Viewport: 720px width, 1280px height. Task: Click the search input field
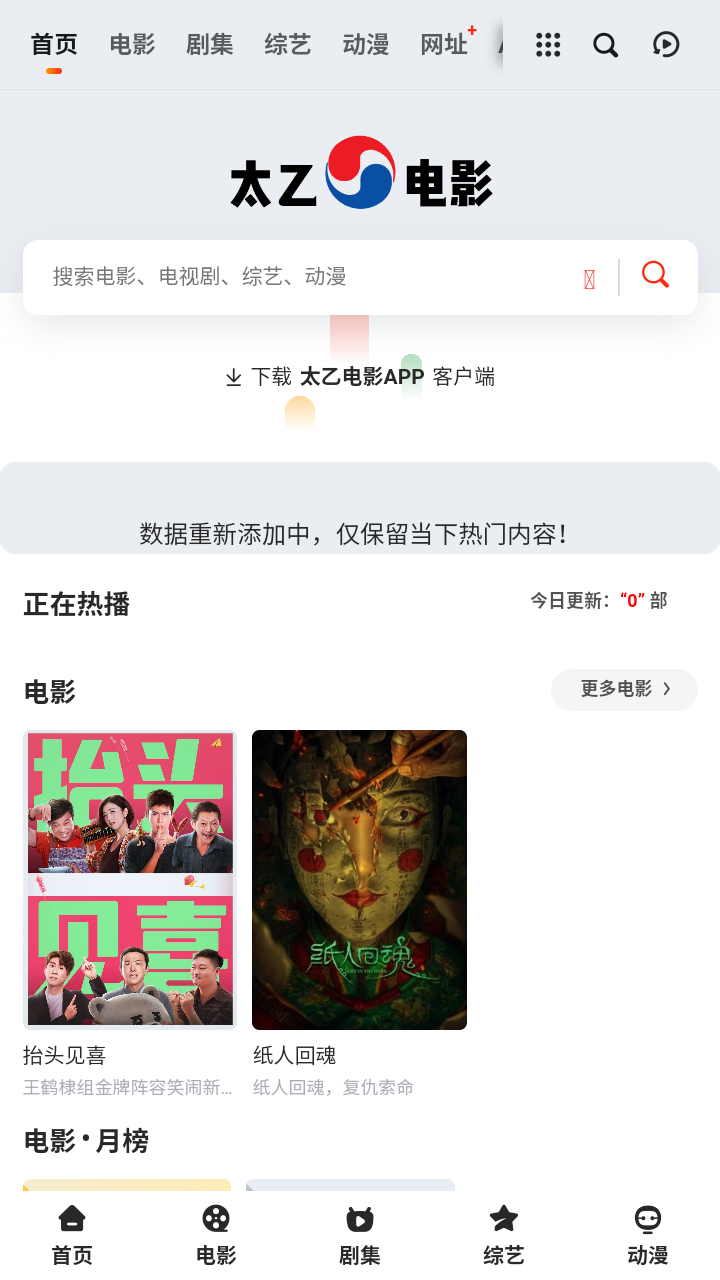pos(300,277)
